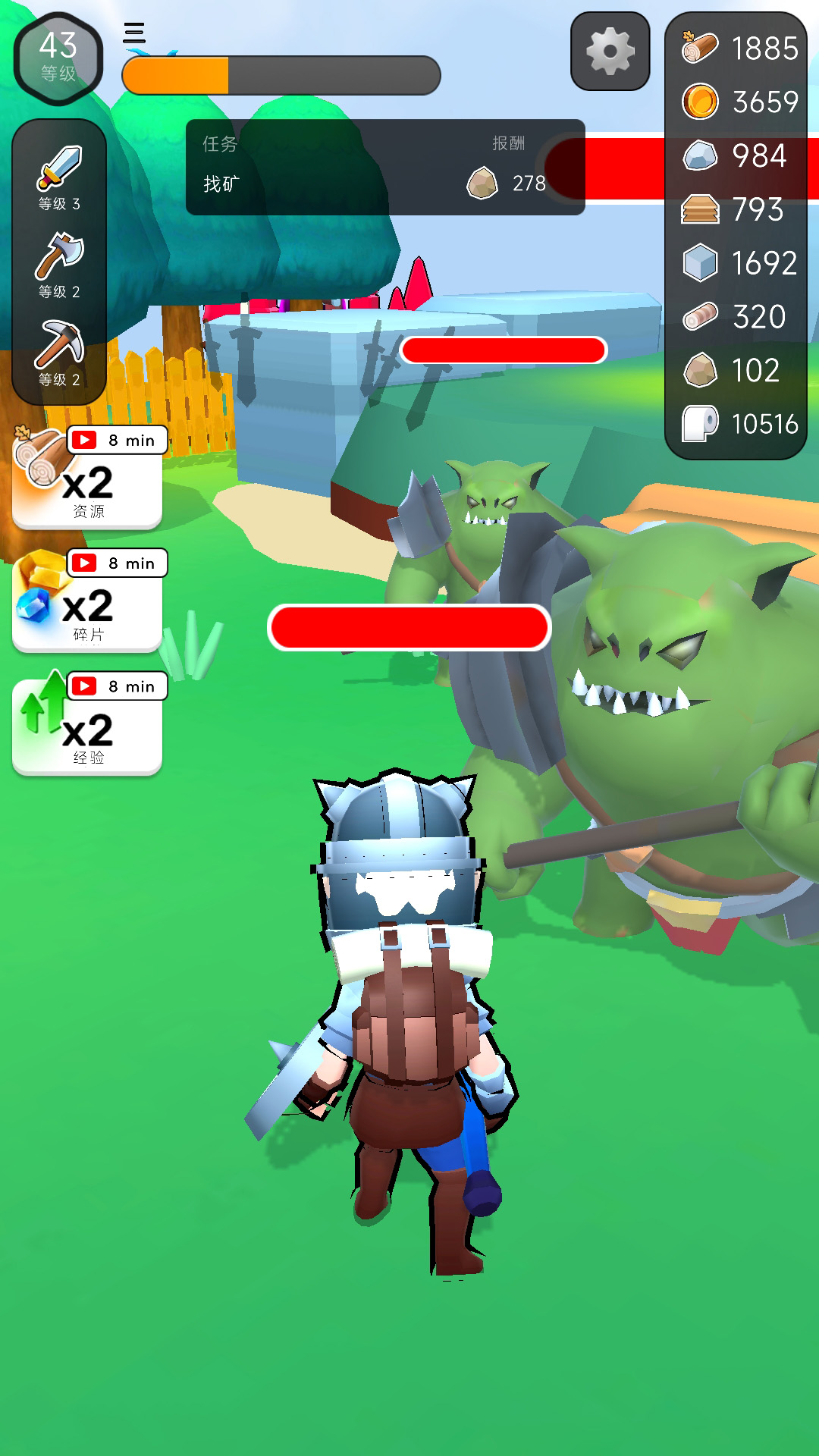Image resolution: width=819 pixels, height=1456 pixels.
Task: Open the hamburger menu icon
Action: point(134,33)
